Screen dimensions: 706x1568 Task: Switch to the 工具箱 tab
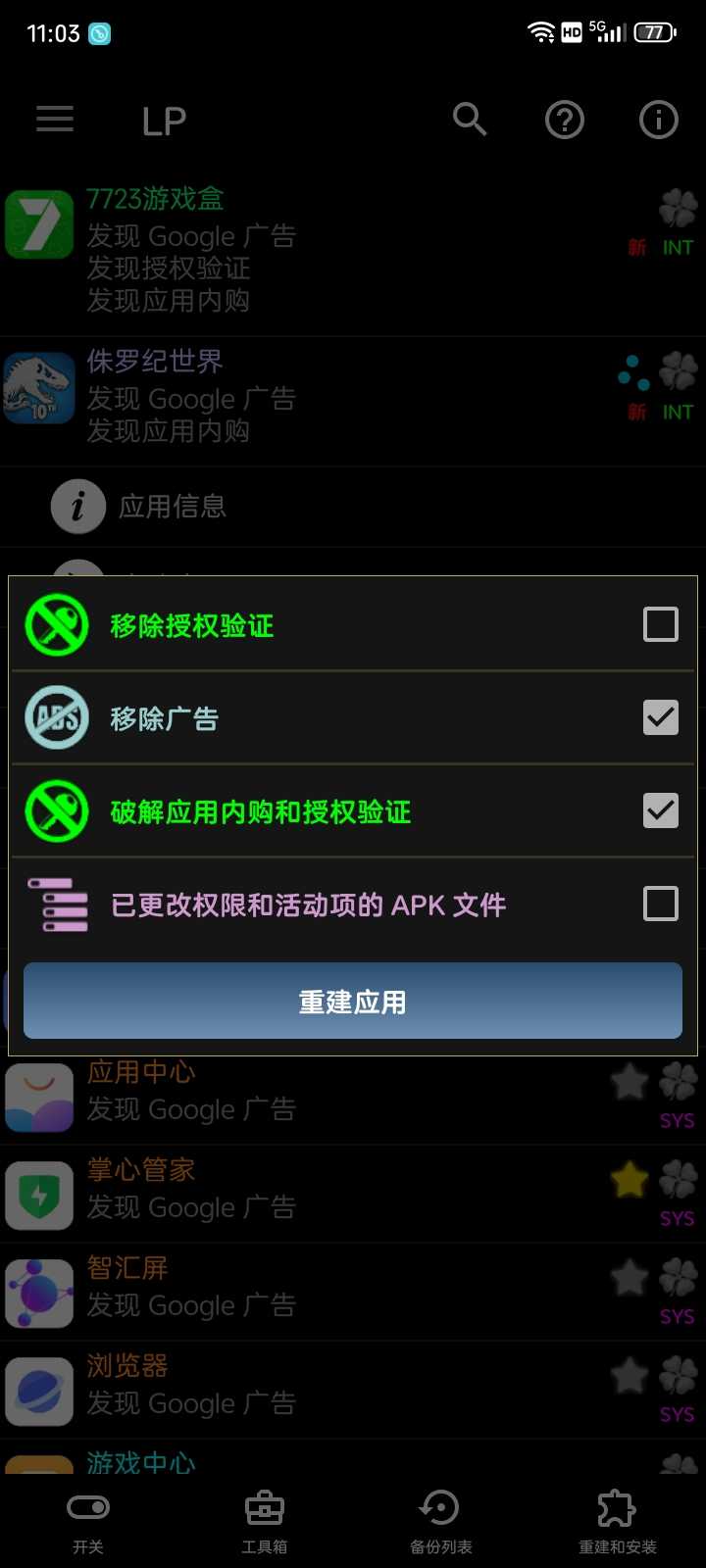coord(265,1522)
